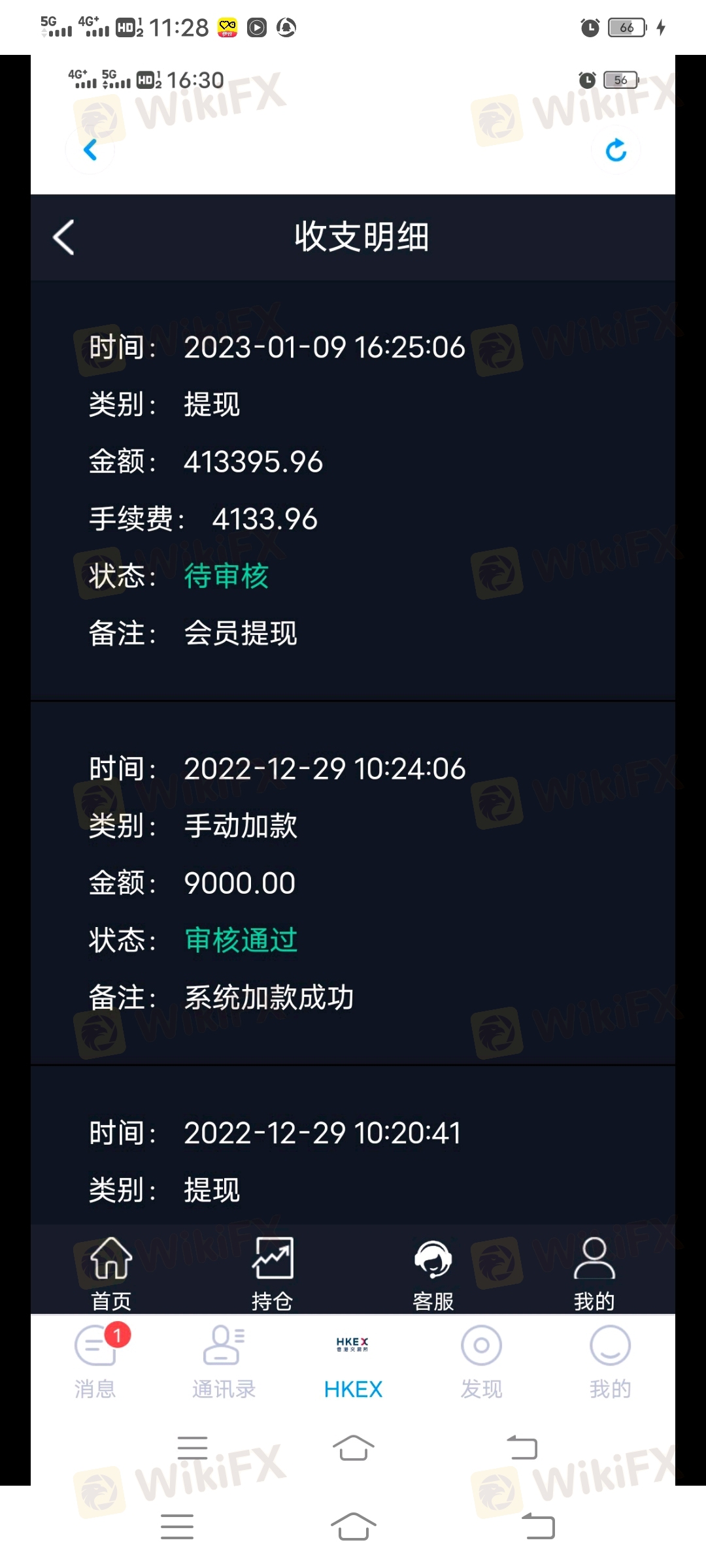Screen dimensions: 706x1568
Task: Tap the blue back arrow in the white bar
Action: tap(90, 150)
